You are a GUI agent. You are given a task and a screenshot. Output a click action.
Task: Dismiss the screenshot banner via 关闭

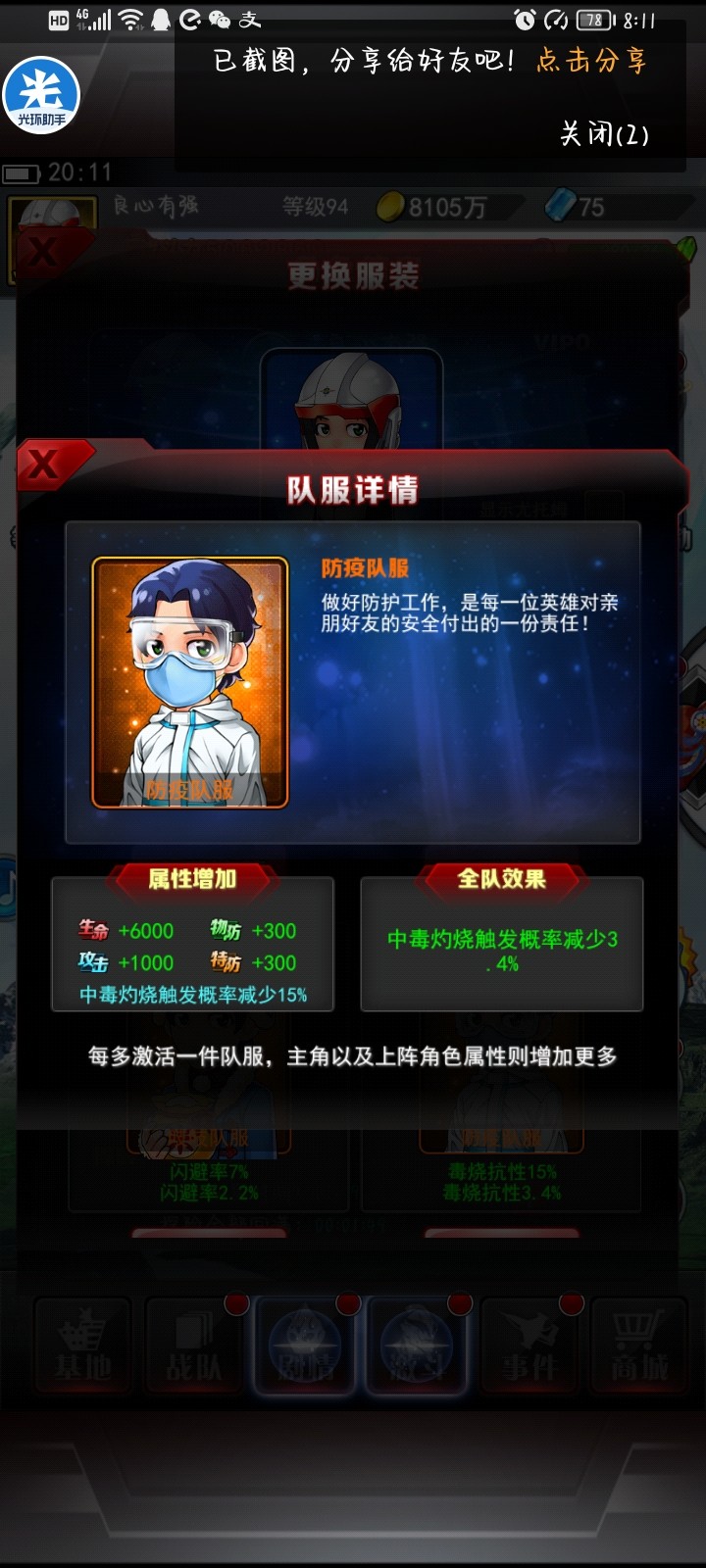(604, 134)
